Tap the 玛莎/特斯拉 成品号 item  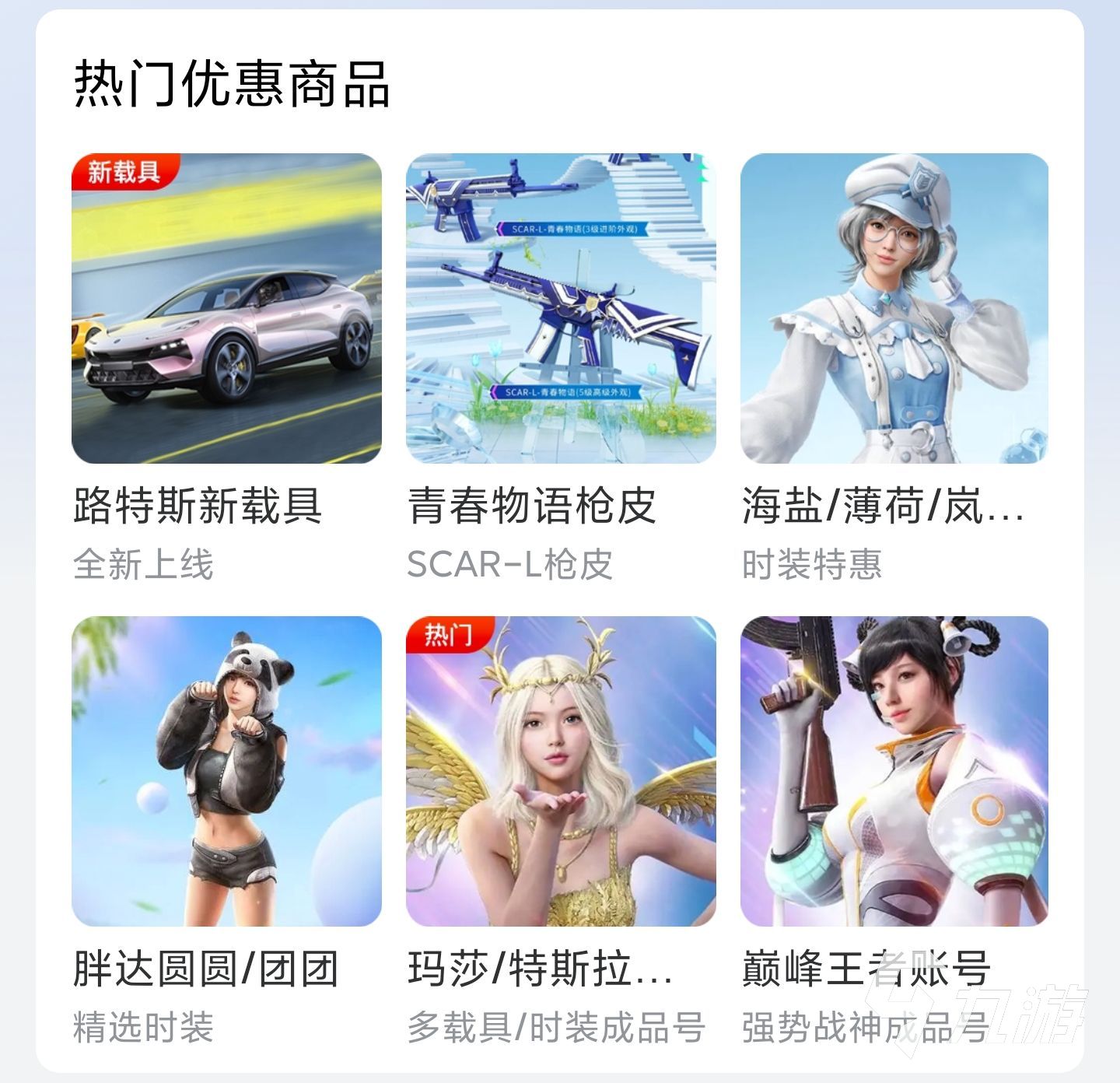point(561,771)
